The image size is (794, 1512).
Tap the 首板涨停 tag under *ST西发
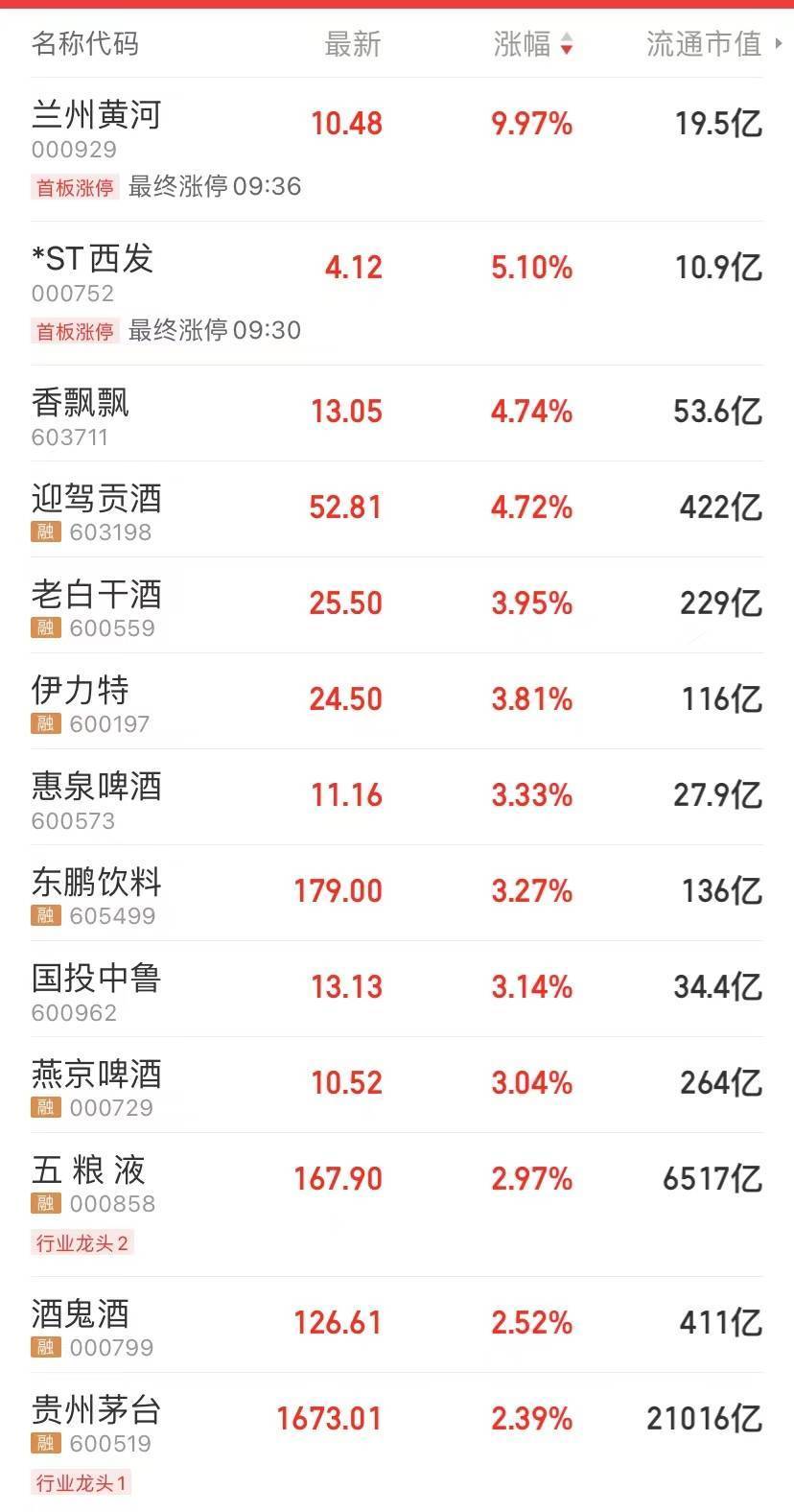click(x=72, y=330)
